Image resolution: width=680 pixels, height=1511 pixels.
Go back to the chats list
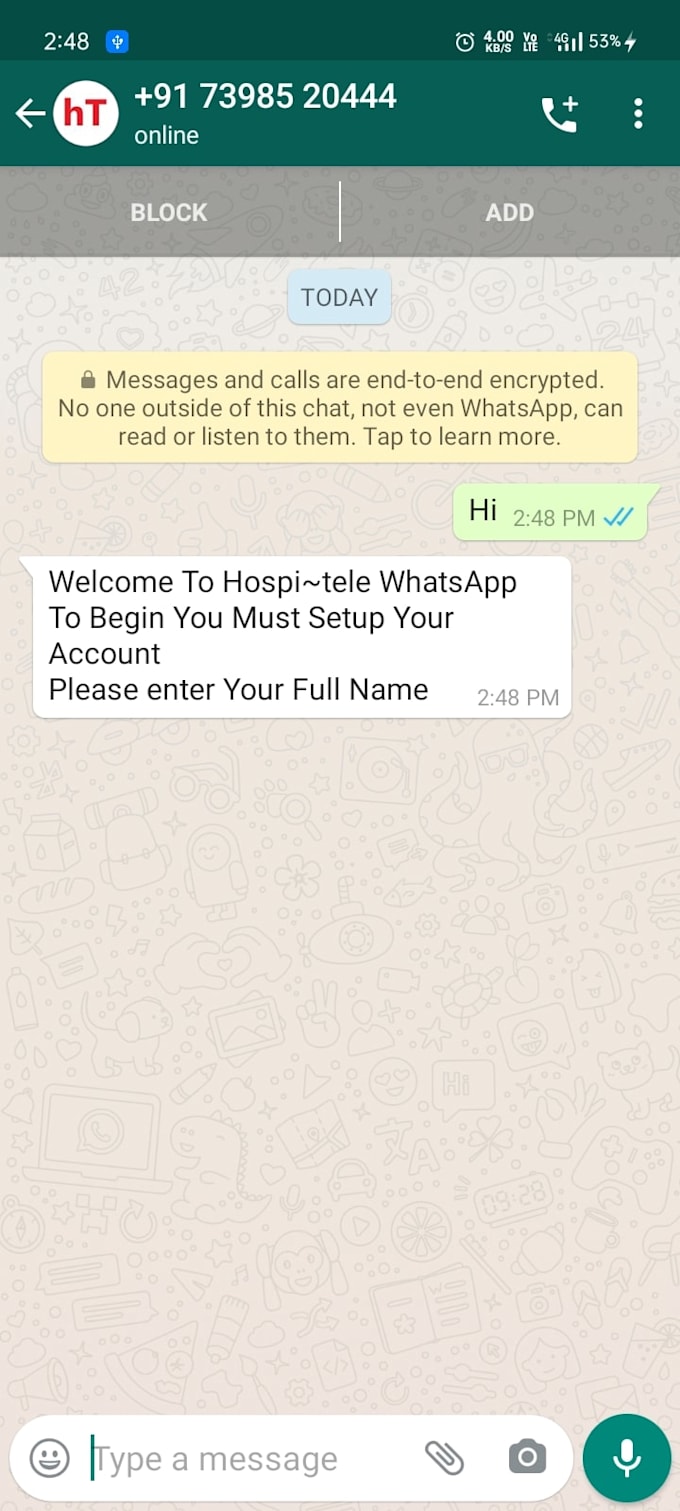(31, 114)
